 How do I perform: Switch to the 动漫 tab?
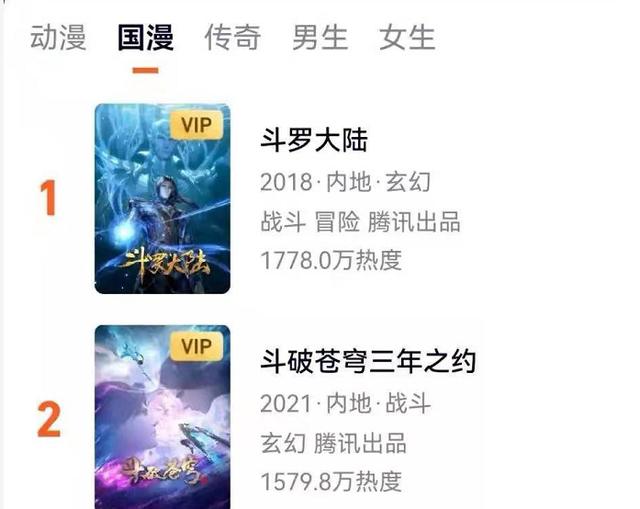tap(58, 38)
